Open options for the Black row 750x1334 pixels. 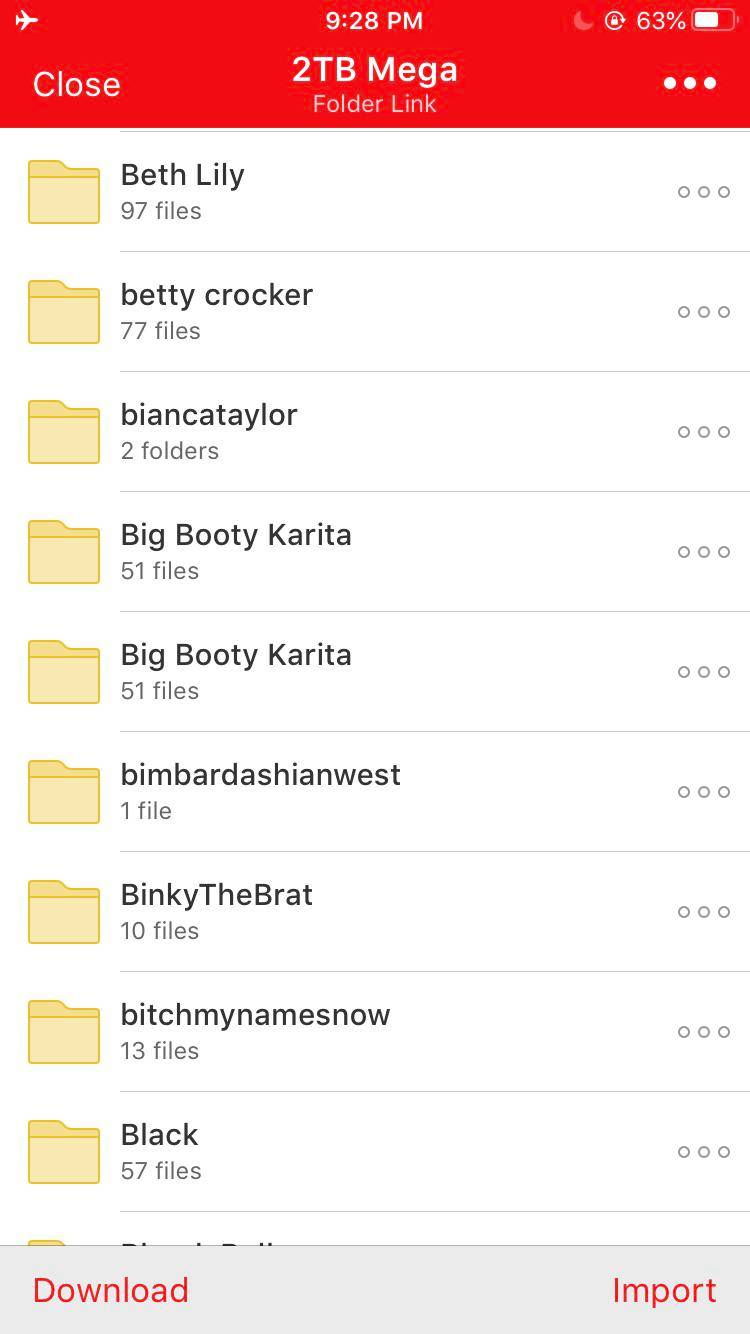coord(703,1151)
